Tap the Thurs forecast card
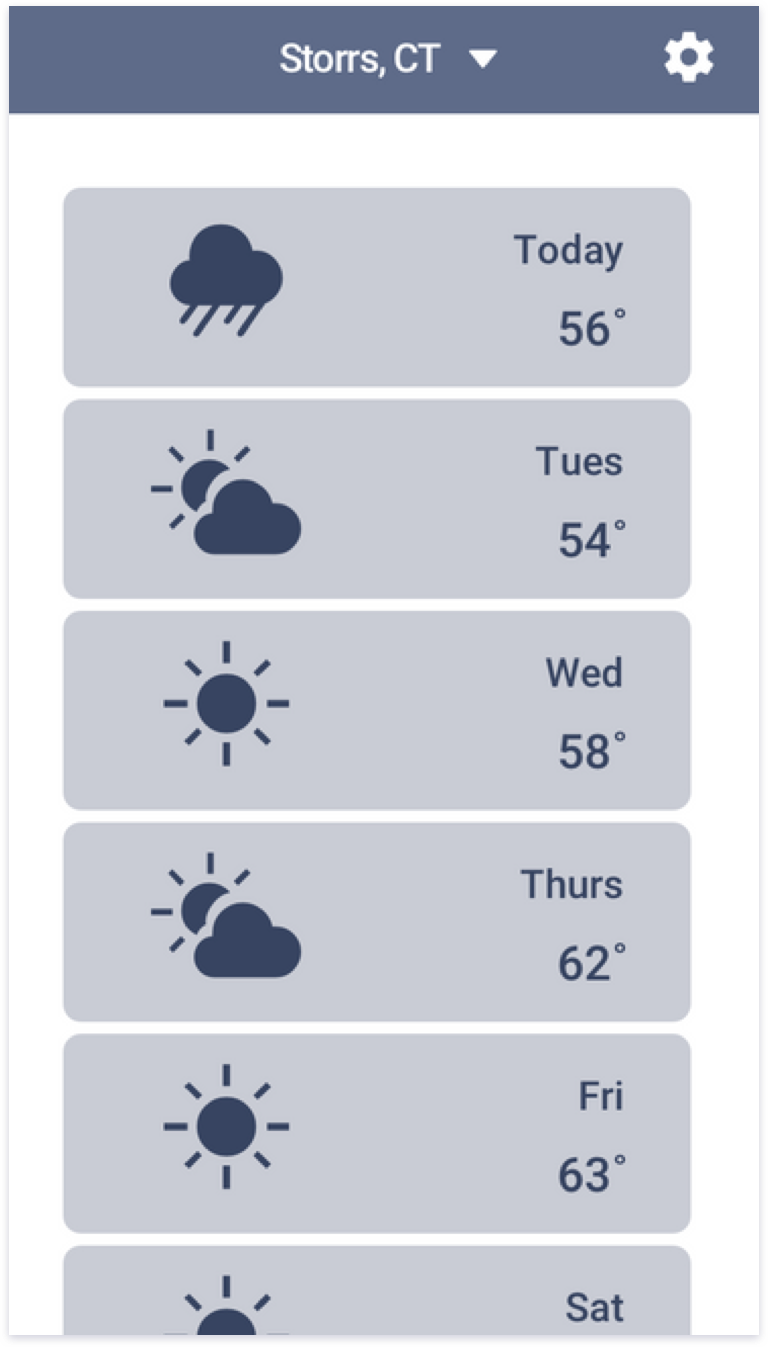 pyautogui.click(x=377, y=922)
